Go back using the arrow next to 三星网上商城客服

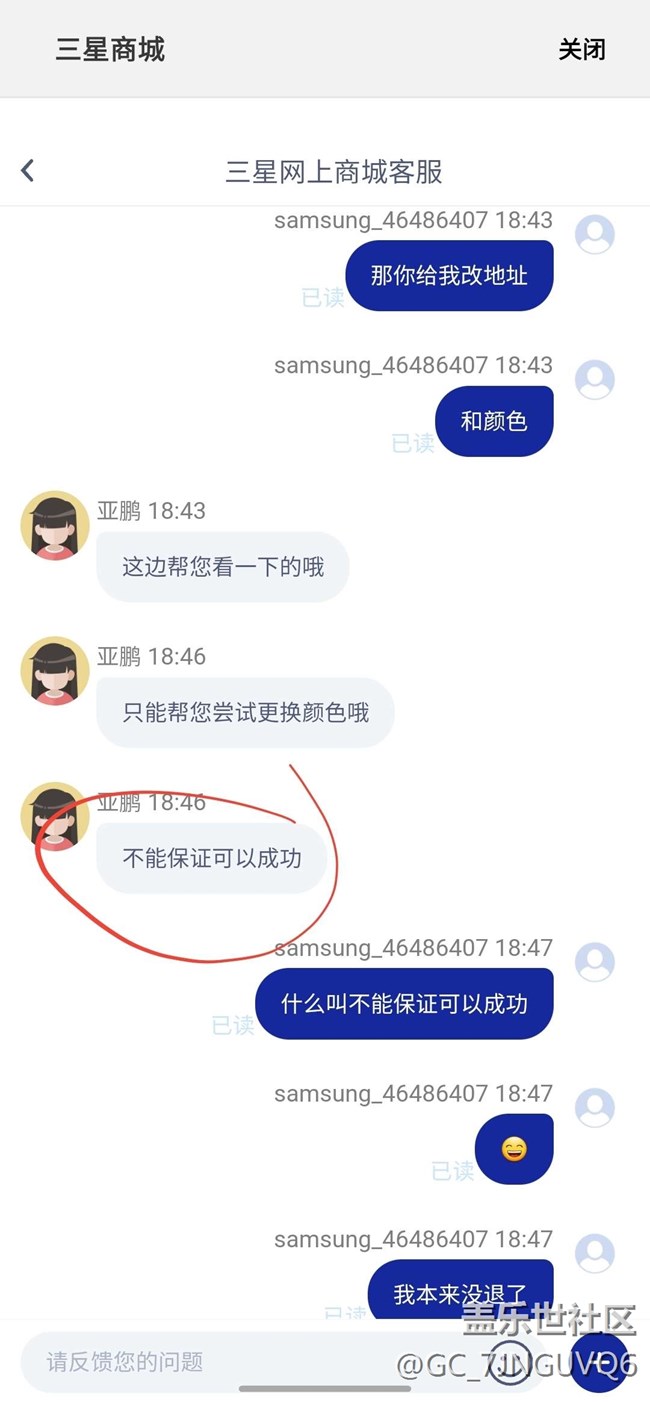coord(28,171)
